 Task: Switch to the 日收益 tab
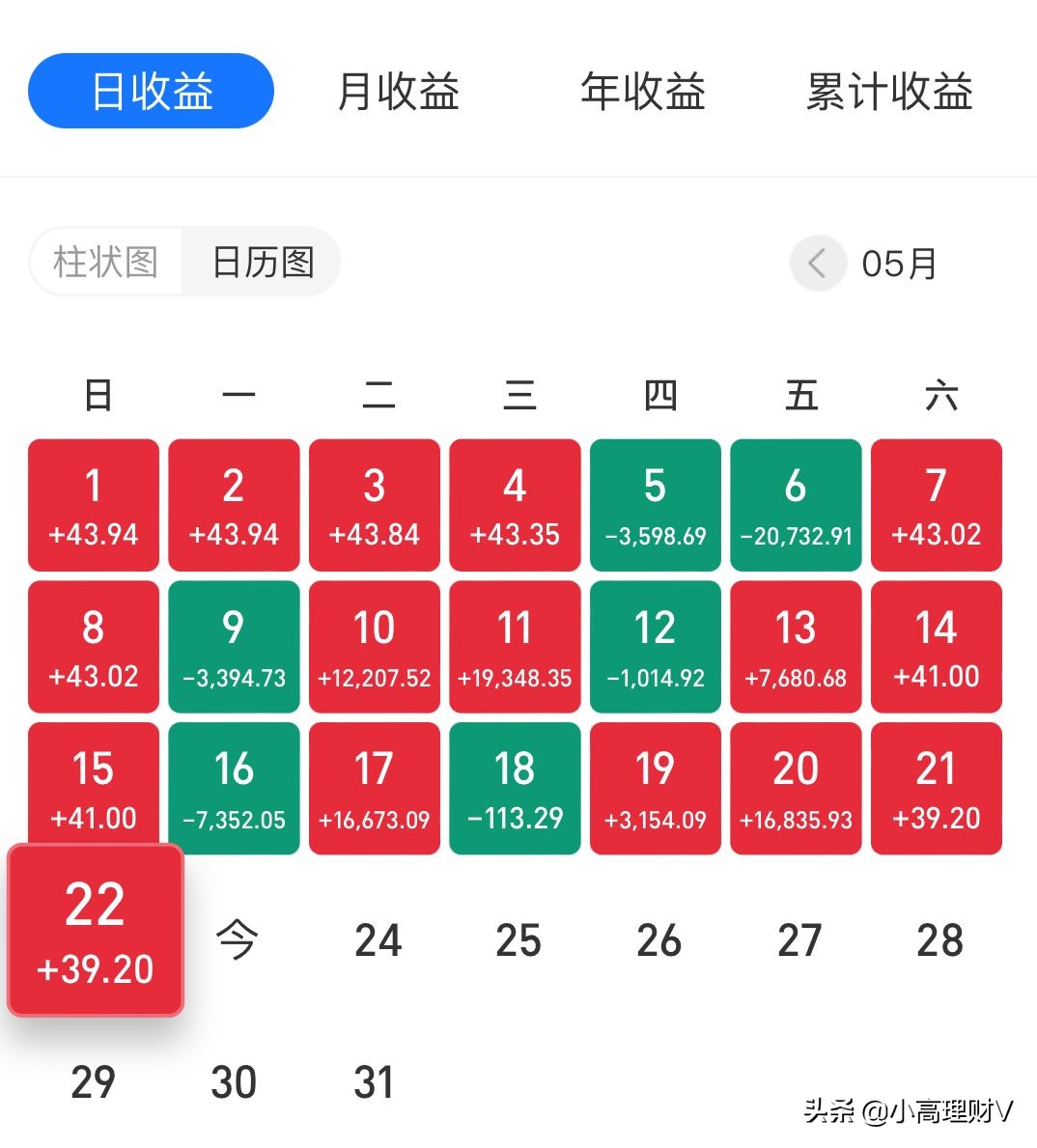(150, 90)
